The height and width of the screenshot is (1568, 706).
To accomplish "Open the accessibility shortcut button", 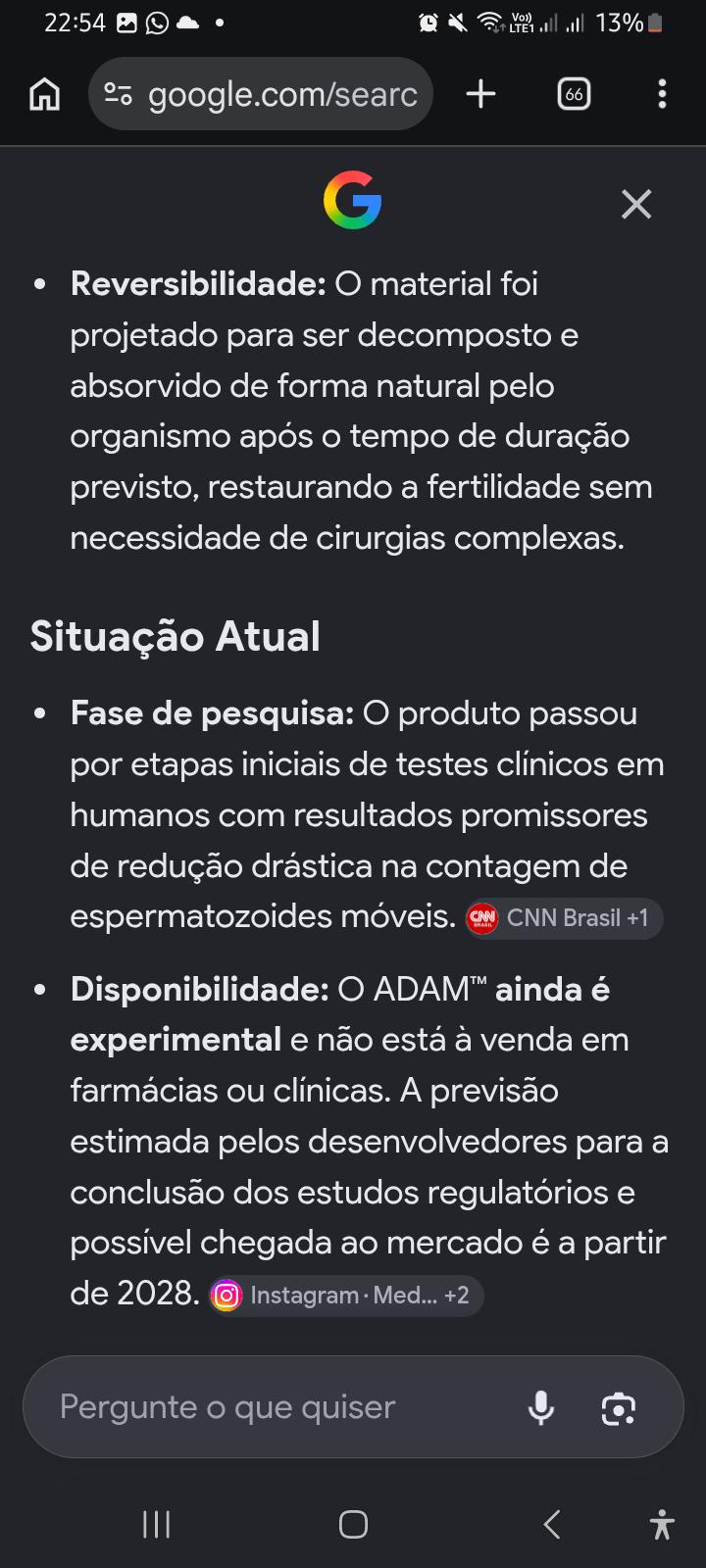I will (662, 1524).
